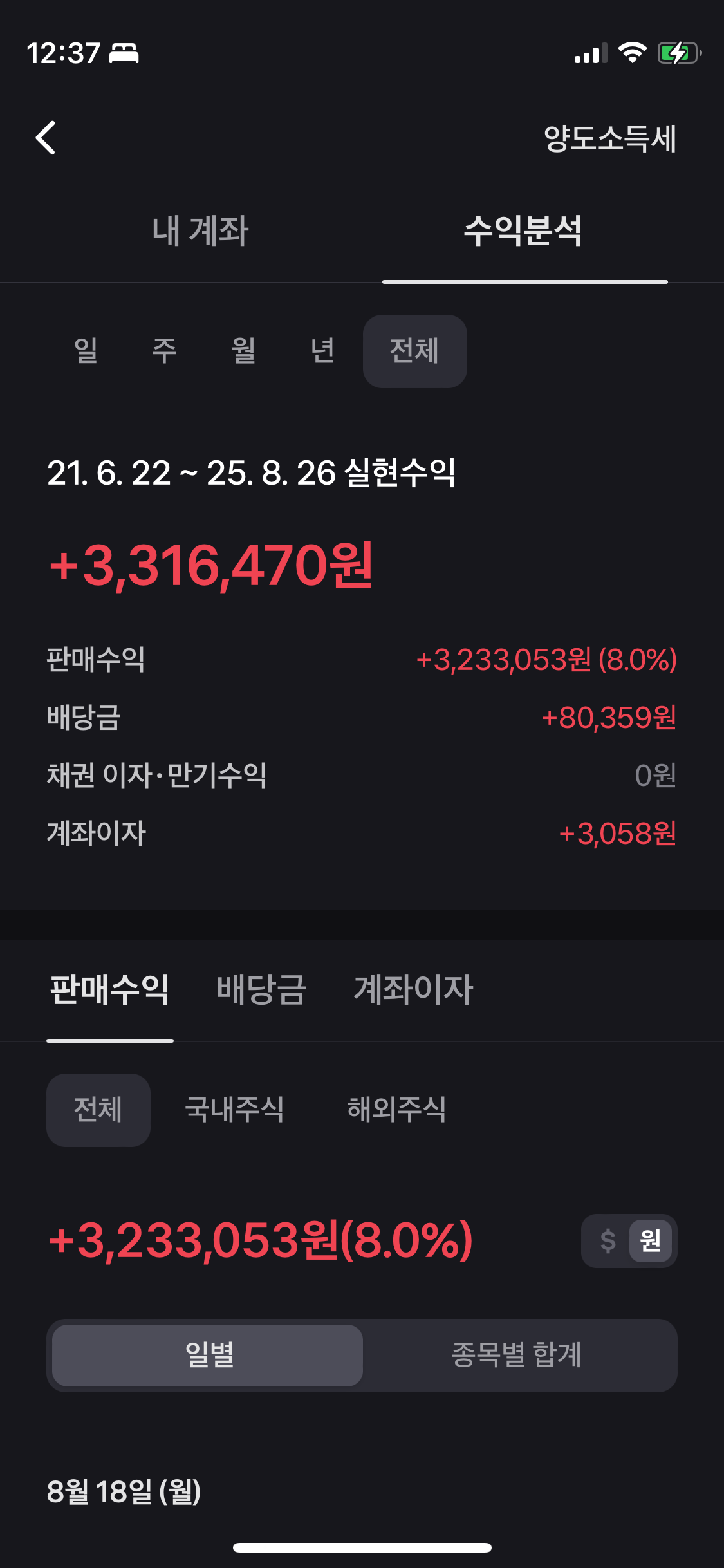Select the 전체 period filter
The image size is (724, 1568).
414,351
